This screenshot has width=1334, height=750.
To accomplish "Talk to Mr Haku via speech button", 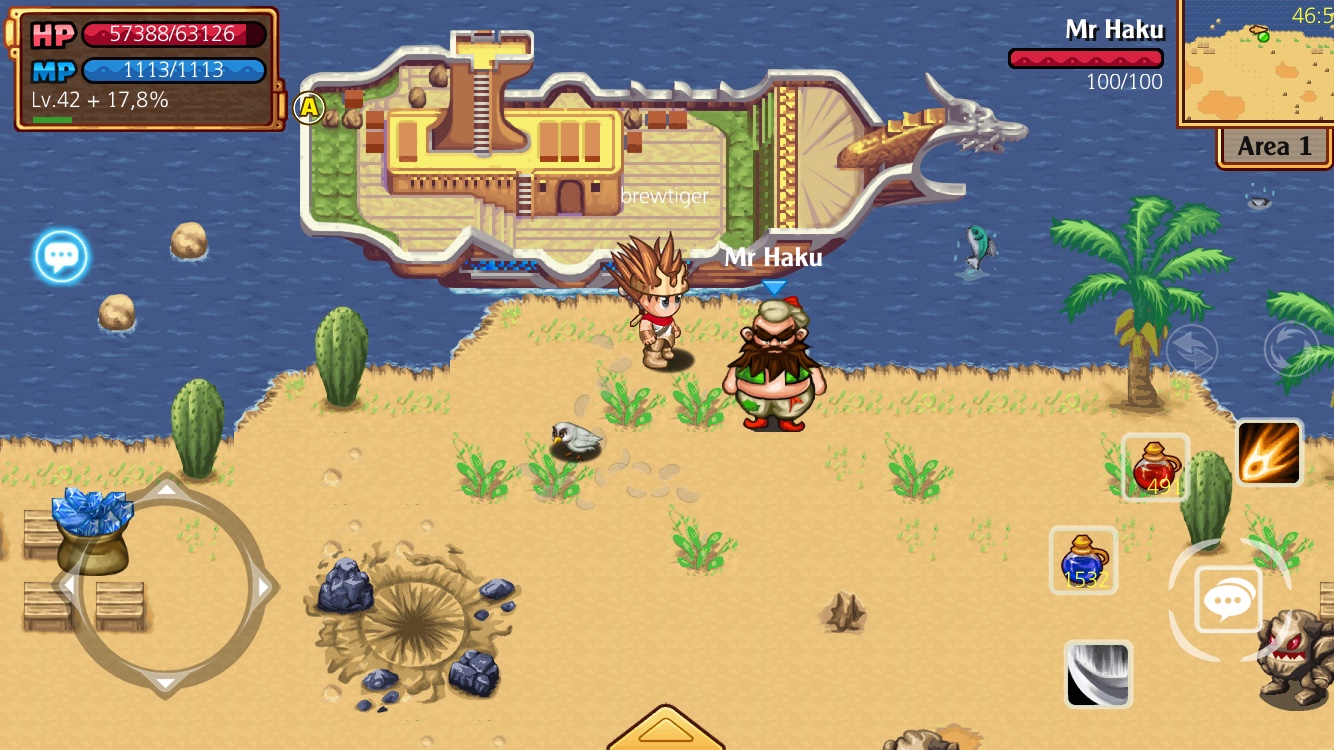I will point(1228,600).
